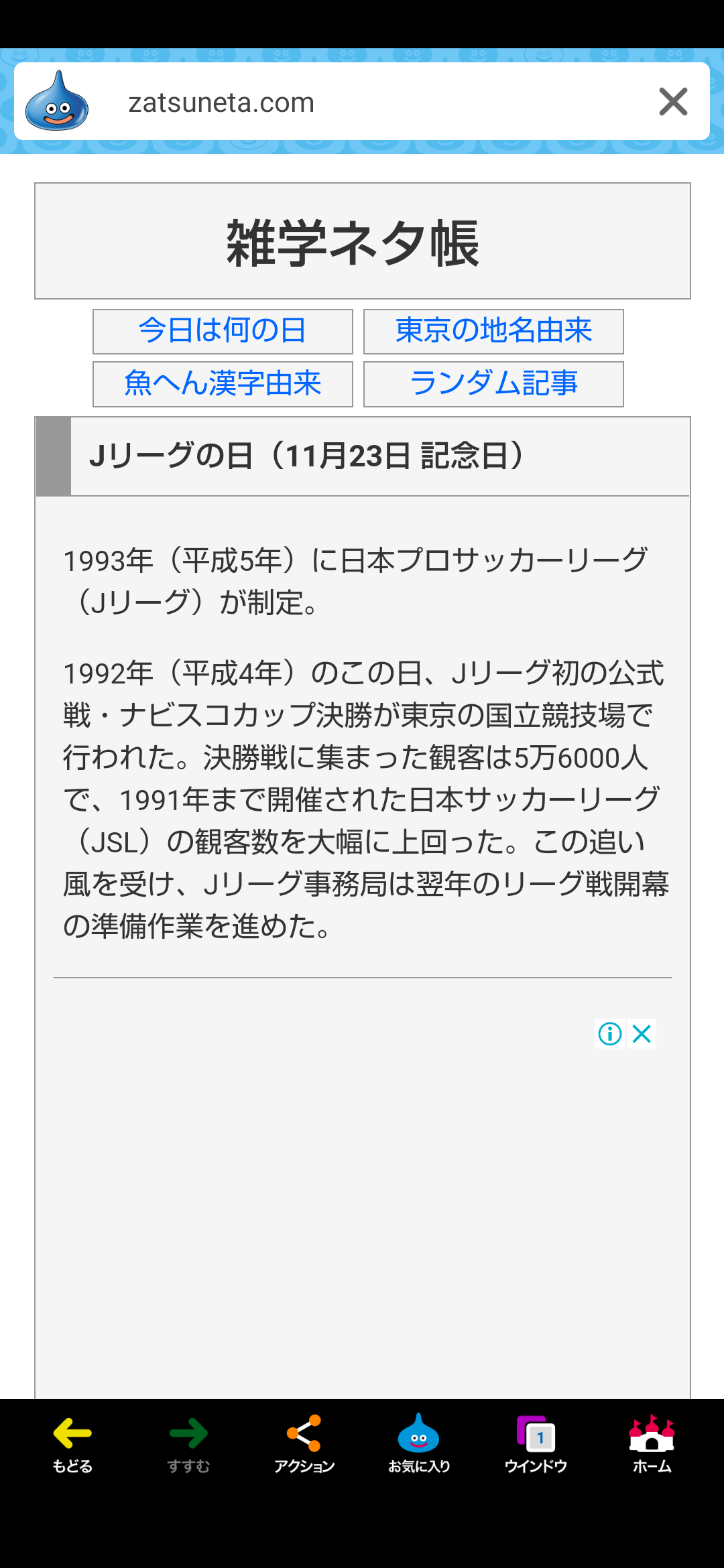
Task: Tap the 雑学ネタ帳 site title
Action: click(x=353, y=243)
